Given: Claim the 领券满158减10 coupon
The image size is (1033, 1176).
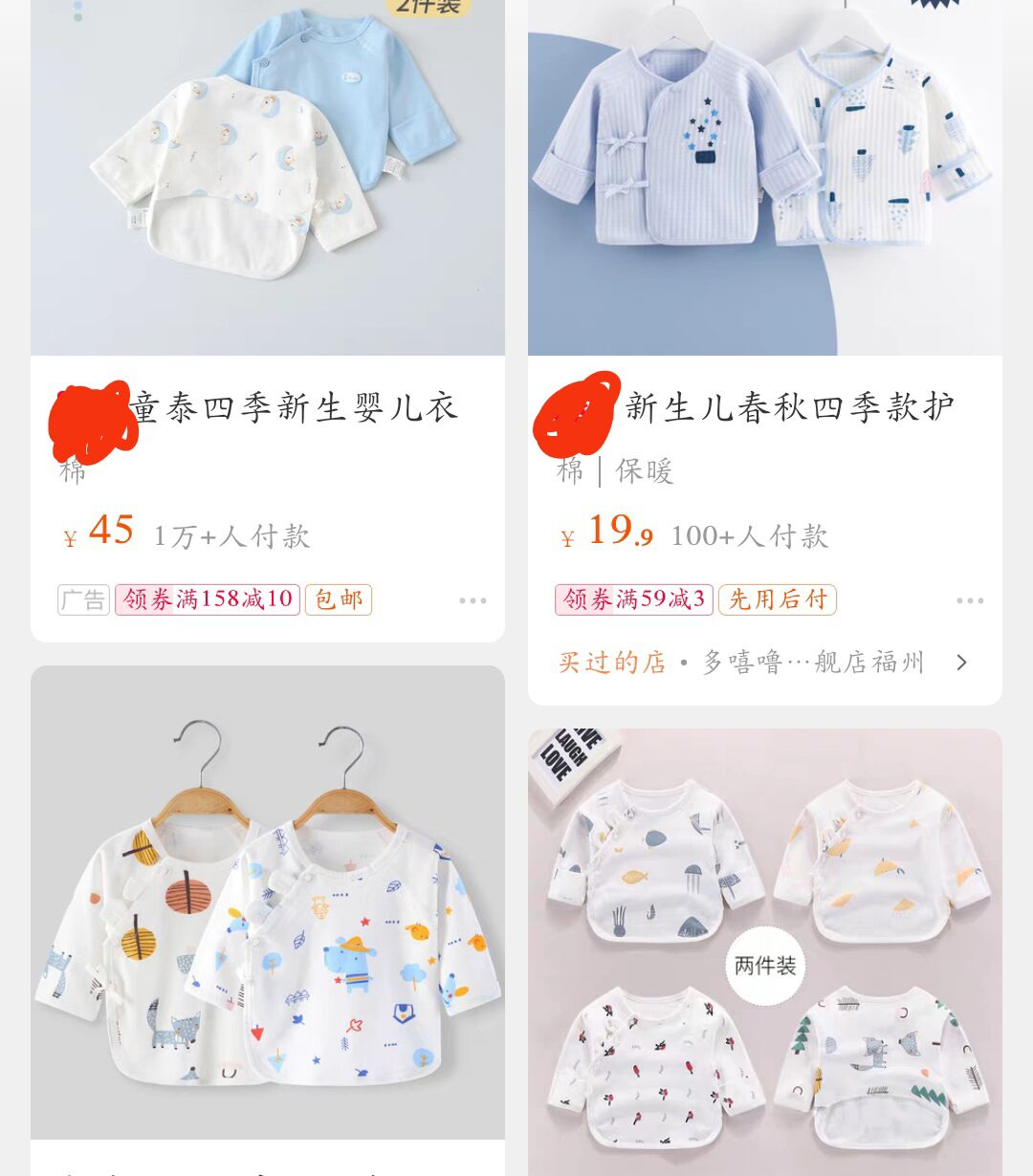Looking at the screenshot, I should coord(207,599).
